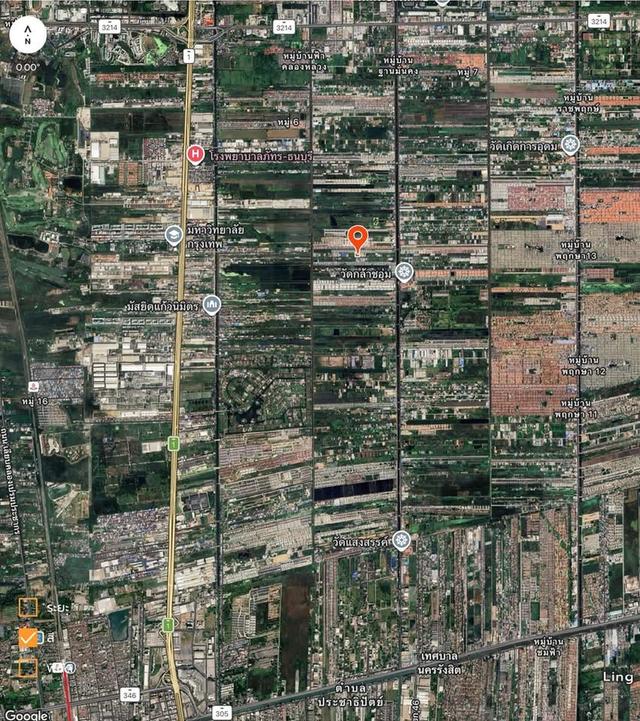Screen dimensions: 640x721
Task: Open the วัดเกิดการอุดม temple marker
Action: (x=570, y=144)
